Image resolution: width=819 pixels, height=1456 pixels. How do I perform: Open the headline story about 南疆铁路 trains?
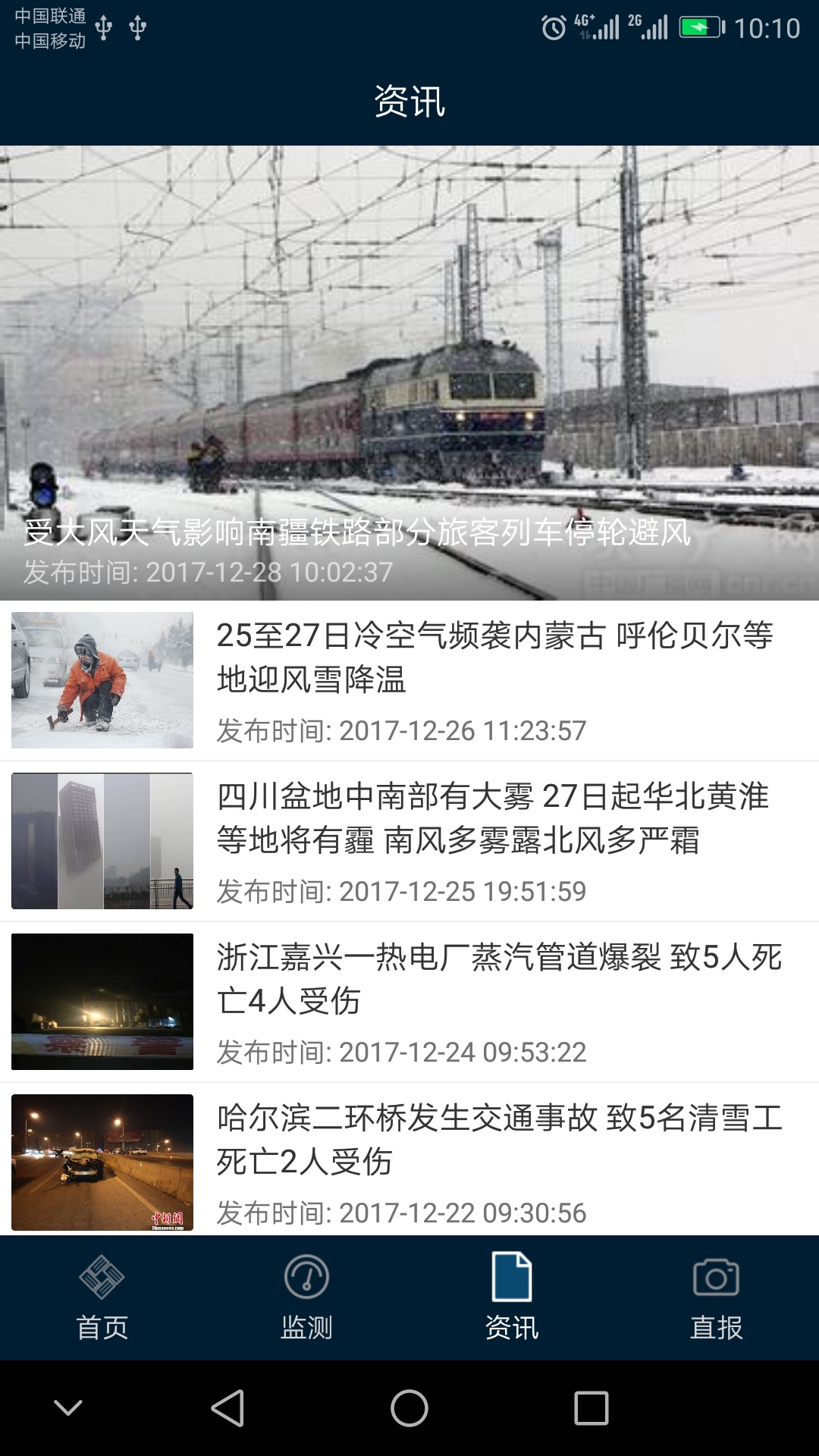(x=409, y=373)
